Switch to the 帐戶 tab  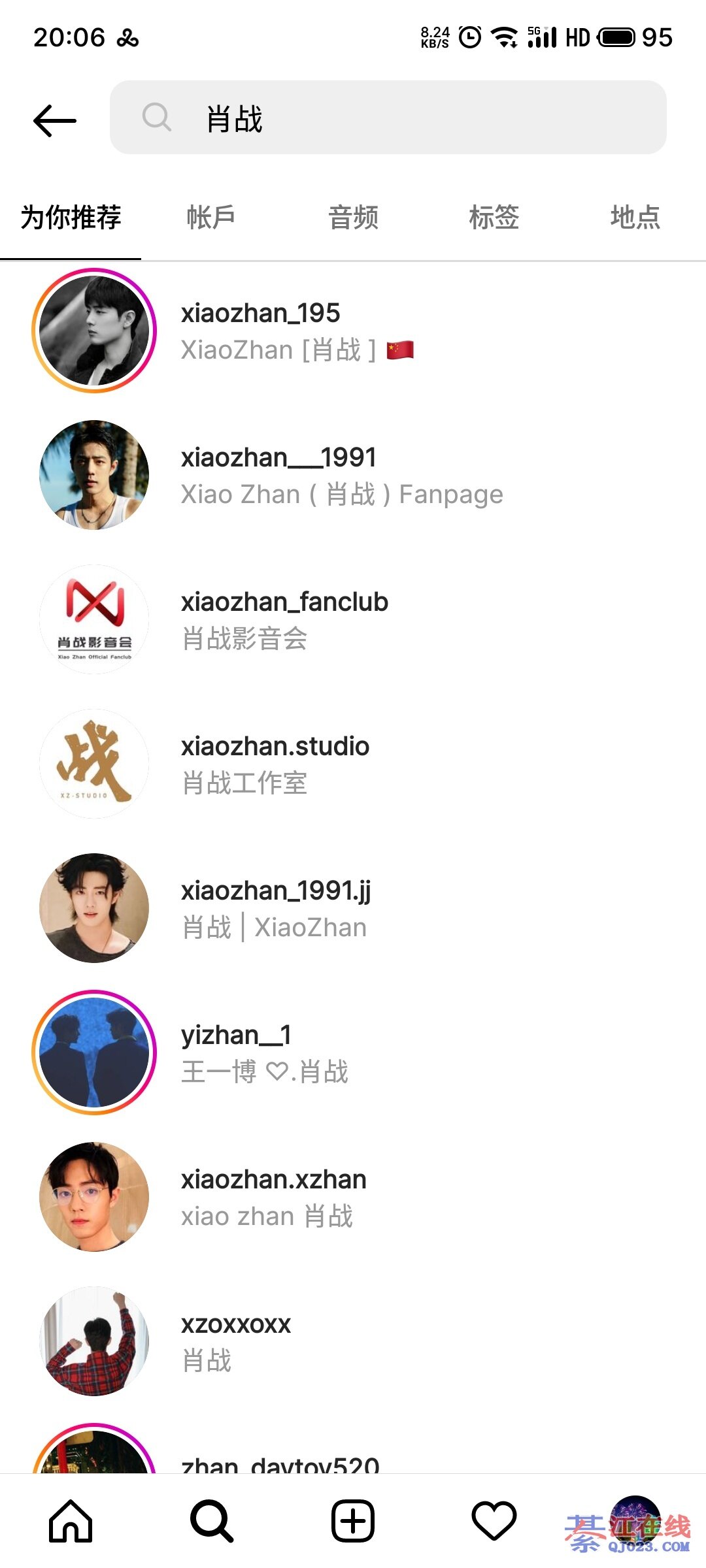click(x=211, y=217)
